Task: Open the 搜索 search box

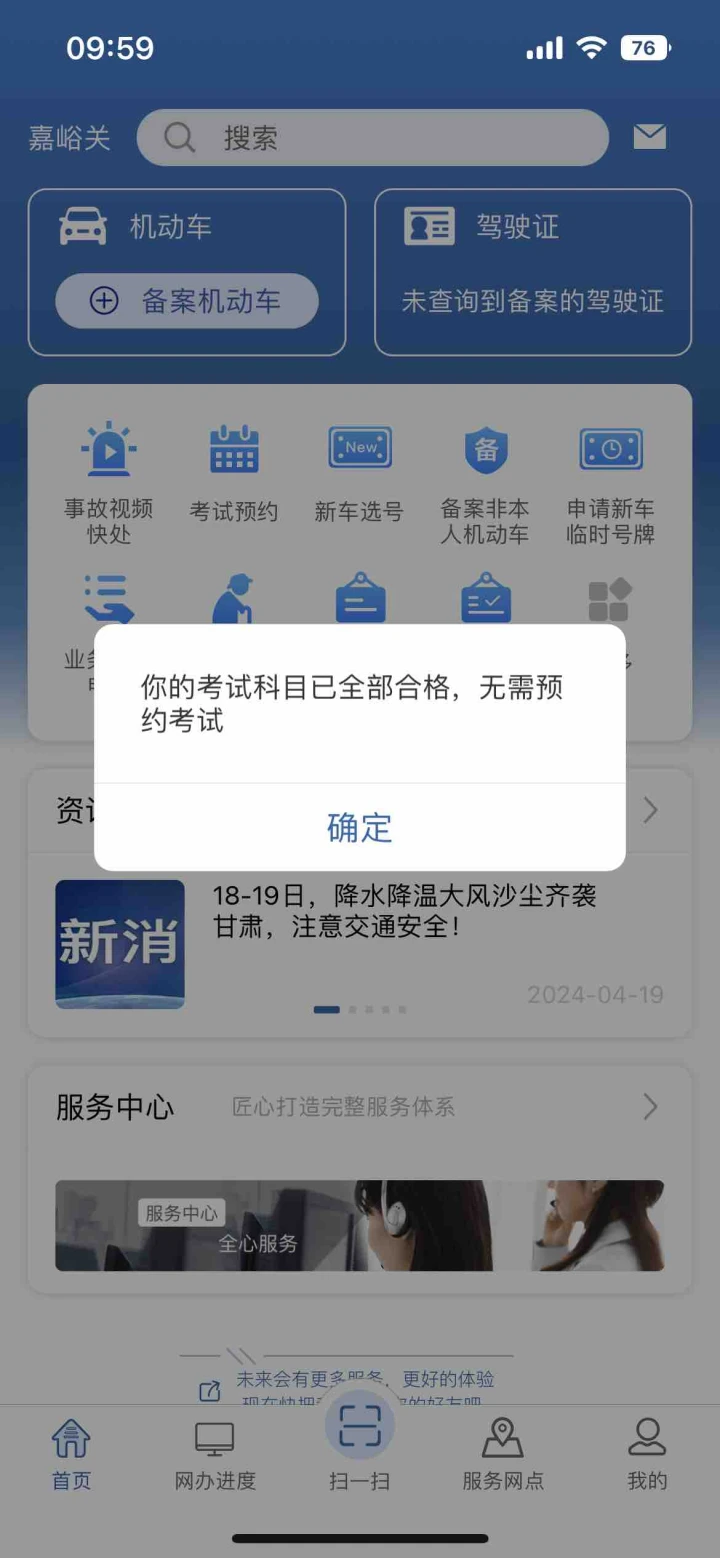Action: pos(372,138)
